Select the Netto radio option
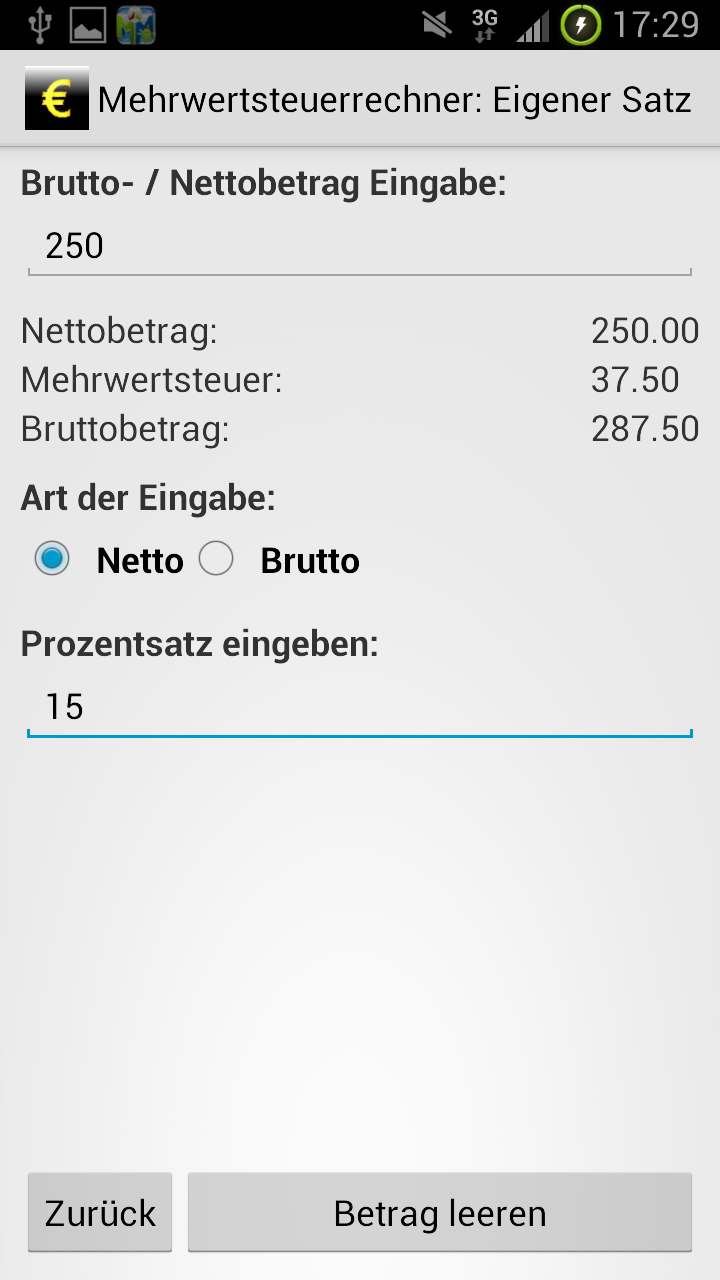This screenshot has width=720, height=1280. (x=108, y=560)
